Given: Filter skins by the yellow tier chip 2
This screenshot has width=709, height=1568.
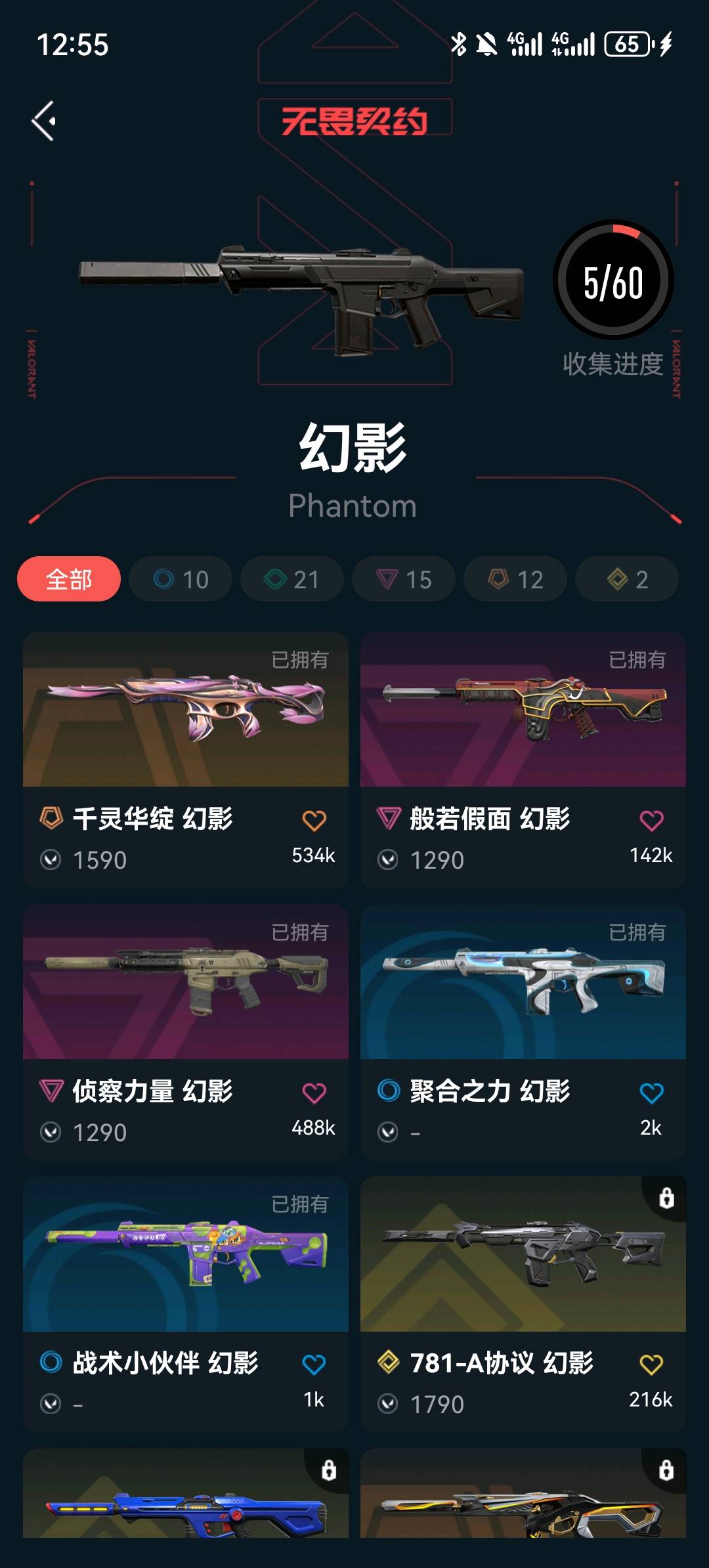Looking at the screenshot, I should click(627, 579).
